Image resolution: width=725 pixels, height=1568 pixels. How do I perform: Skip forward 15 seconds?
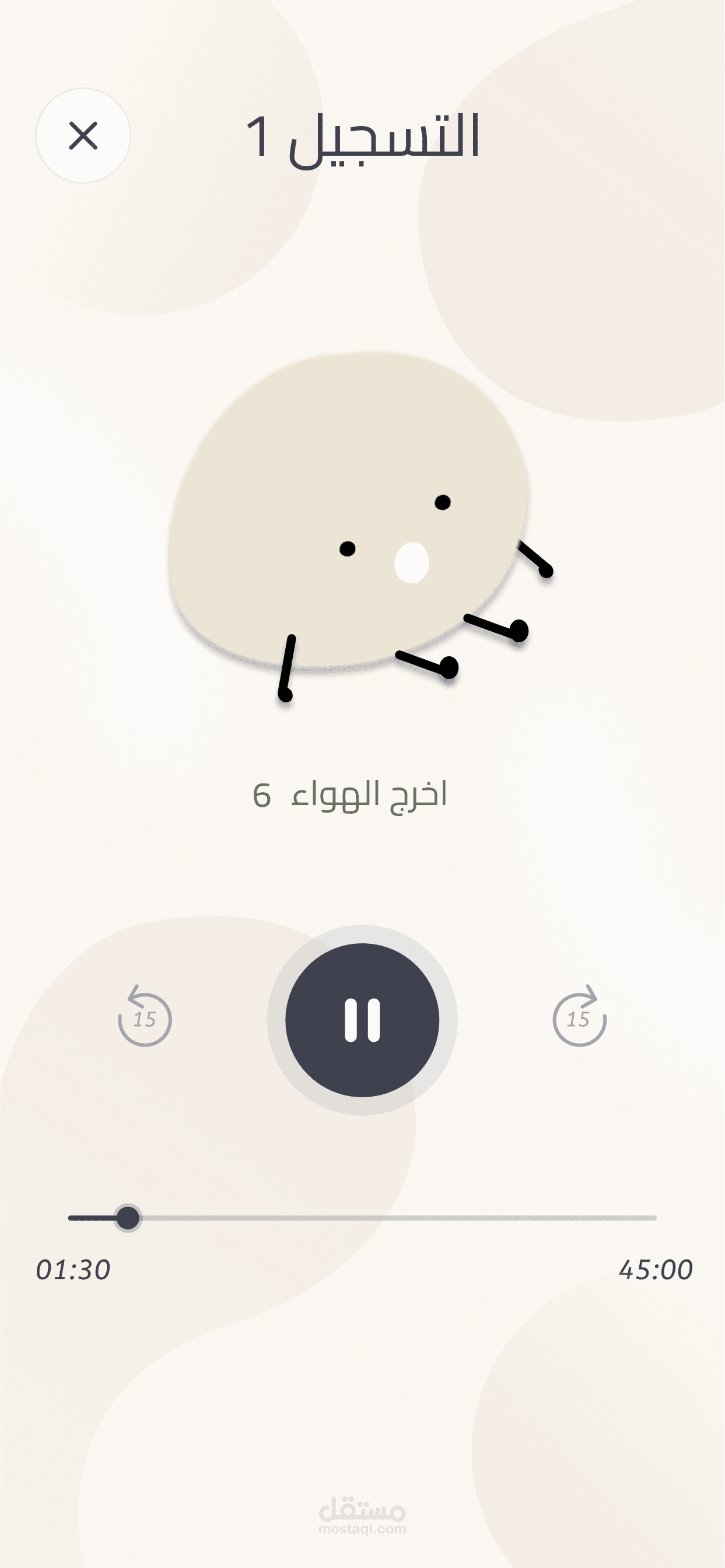pyautogui.click(x=579, y=1017)
